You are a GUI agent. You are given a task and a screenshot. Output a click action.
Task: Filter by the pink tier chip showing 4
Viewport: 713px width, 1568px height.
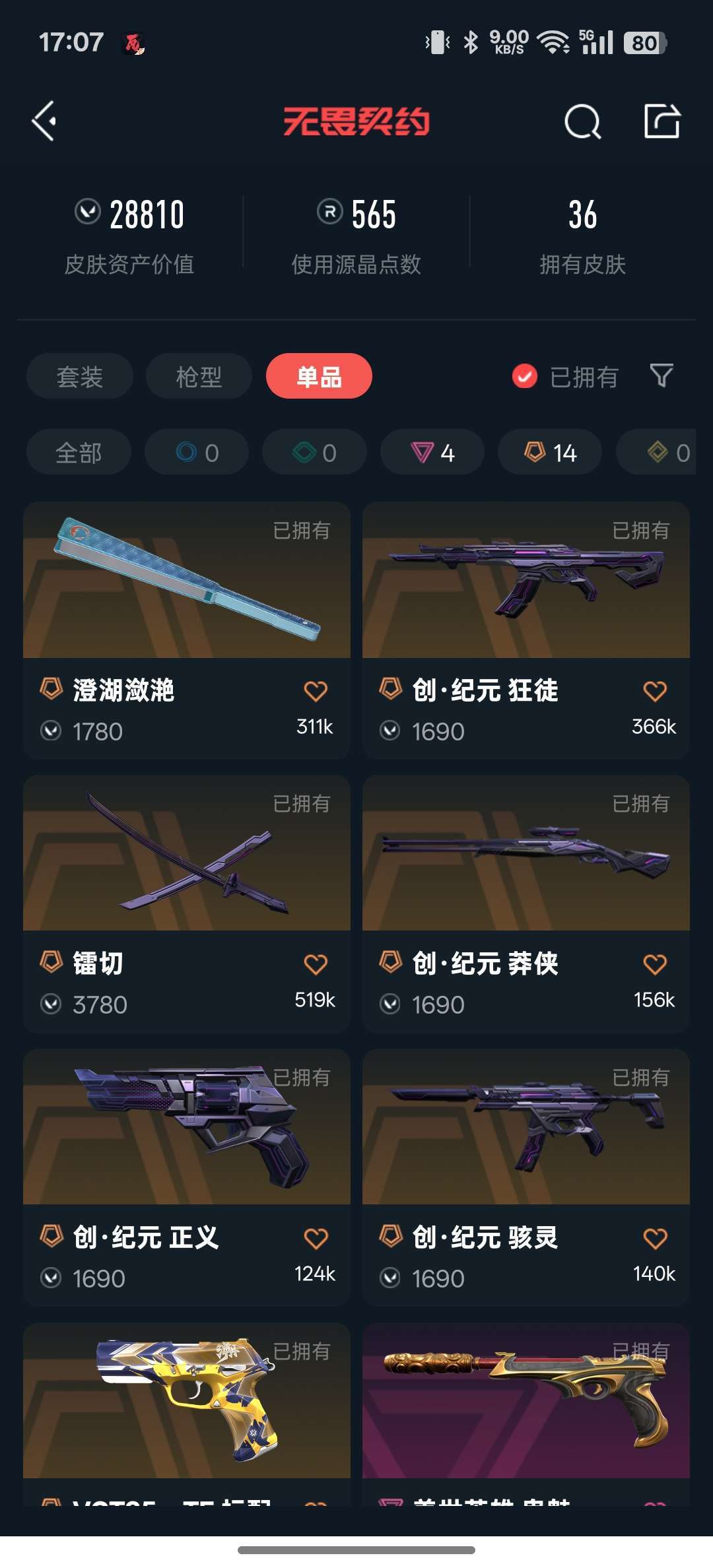point(432,452)
